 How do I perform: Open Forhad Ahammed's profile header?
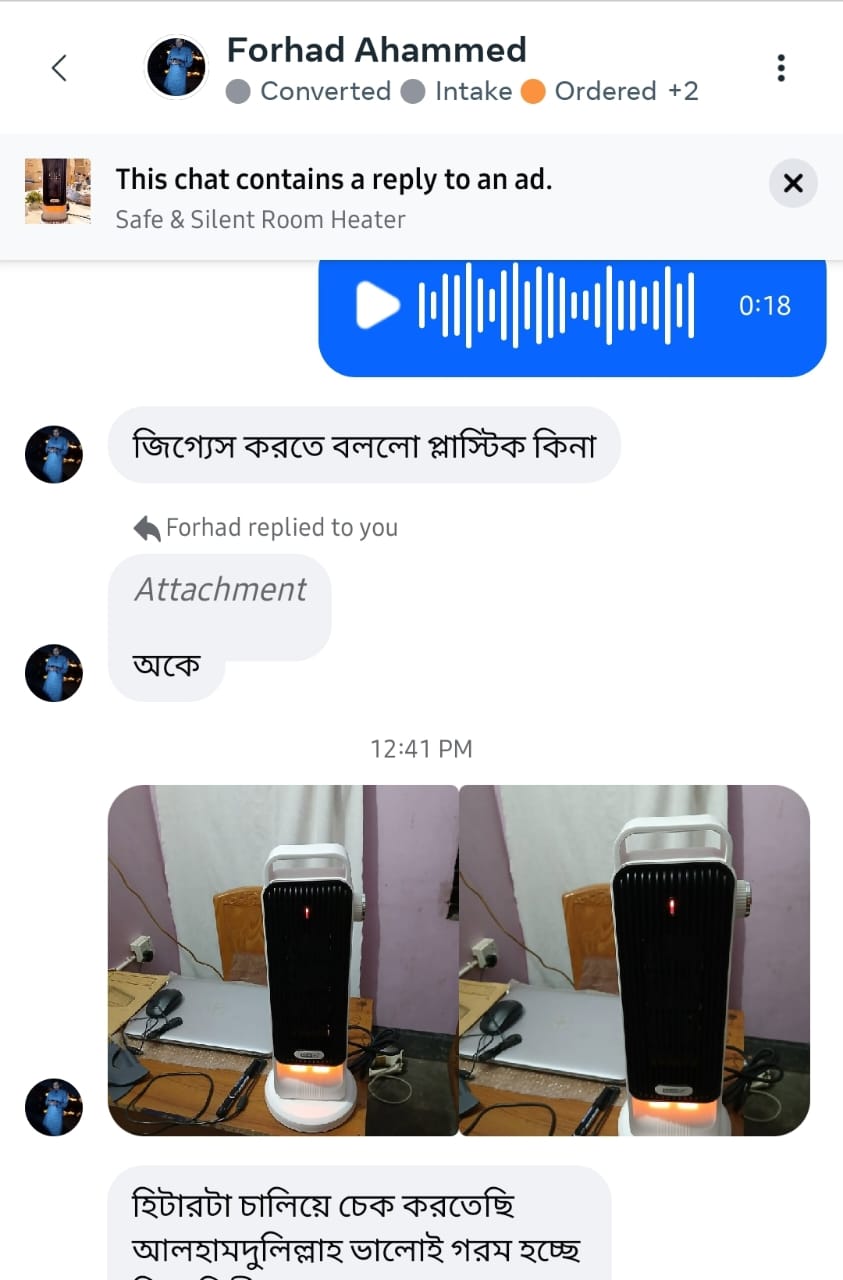point(376,50)
